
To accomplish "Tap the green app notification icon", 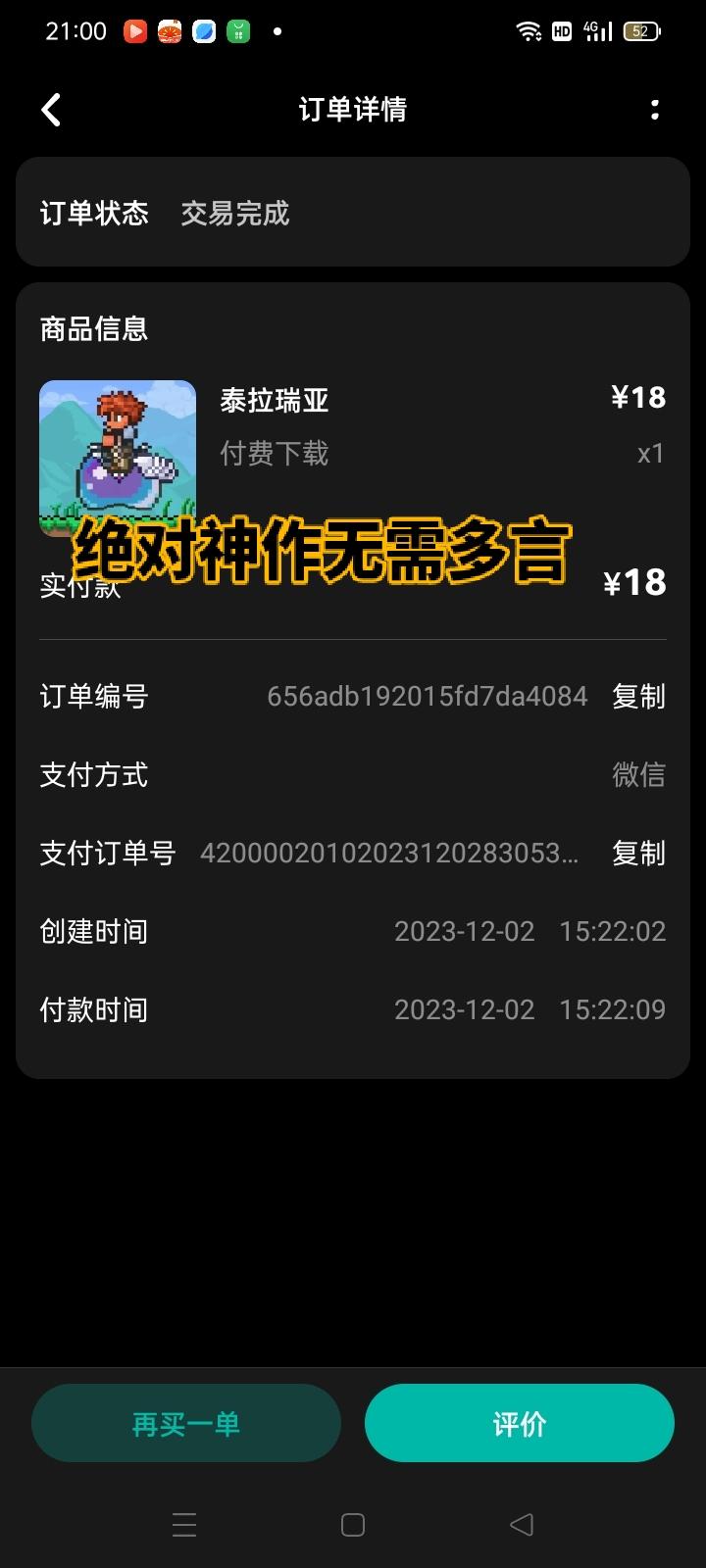I will [238, 30].
